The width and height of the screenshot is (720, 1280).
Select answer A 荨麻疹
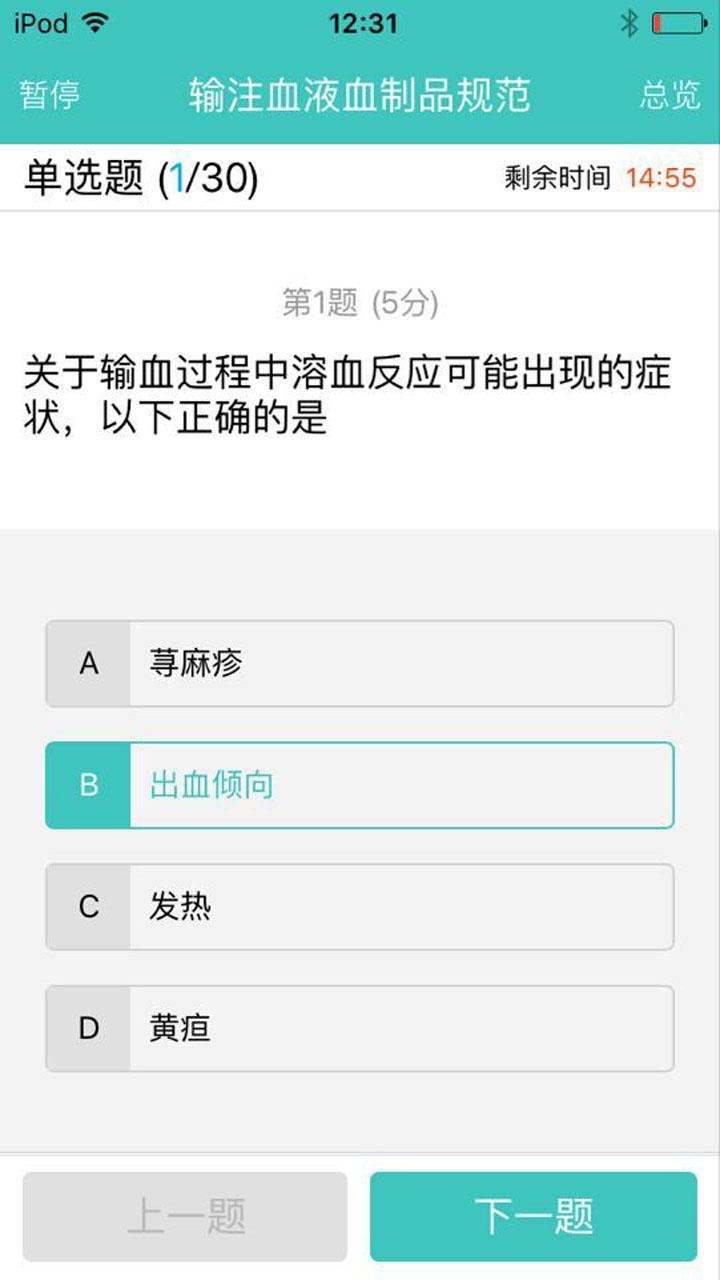[x=360, y=664]
